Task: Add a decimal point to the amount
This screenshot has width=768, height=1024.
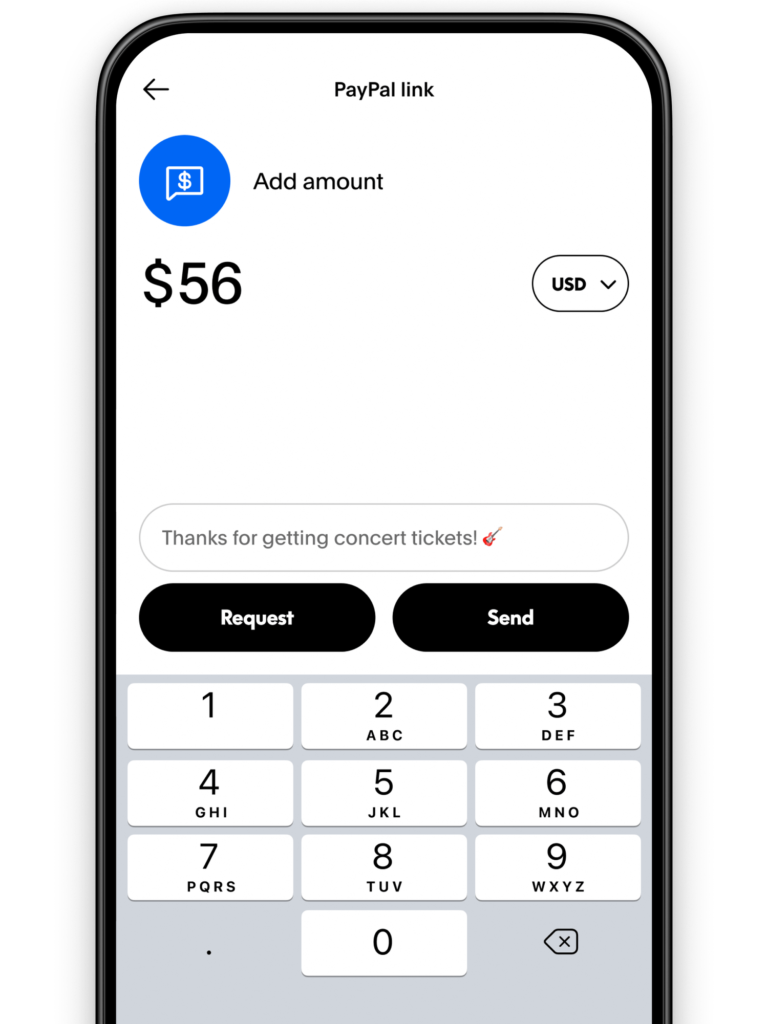Action: [210, 948]
